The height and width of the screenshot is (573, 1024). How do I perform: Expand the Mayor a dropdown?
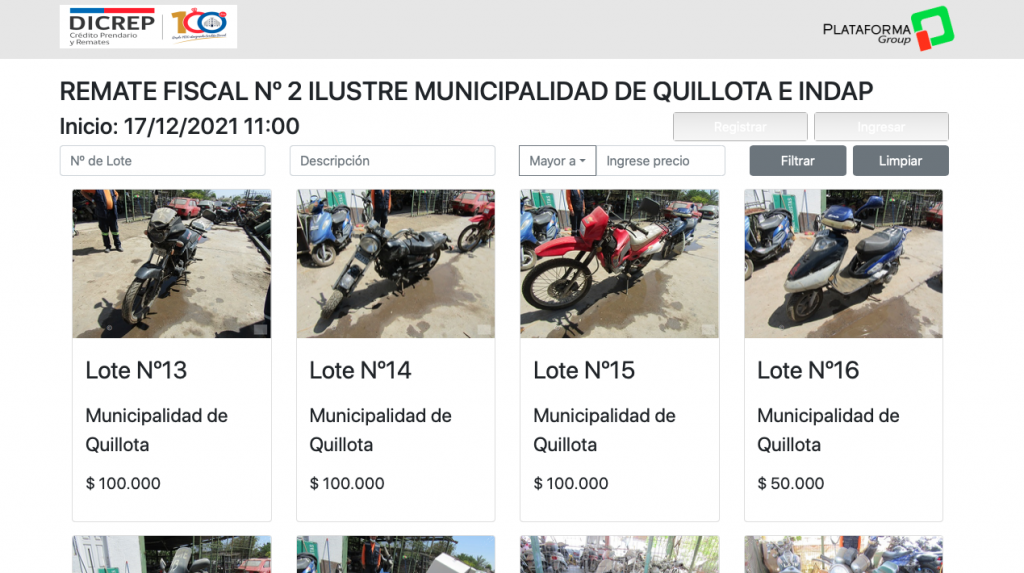[x=557, y=161]
